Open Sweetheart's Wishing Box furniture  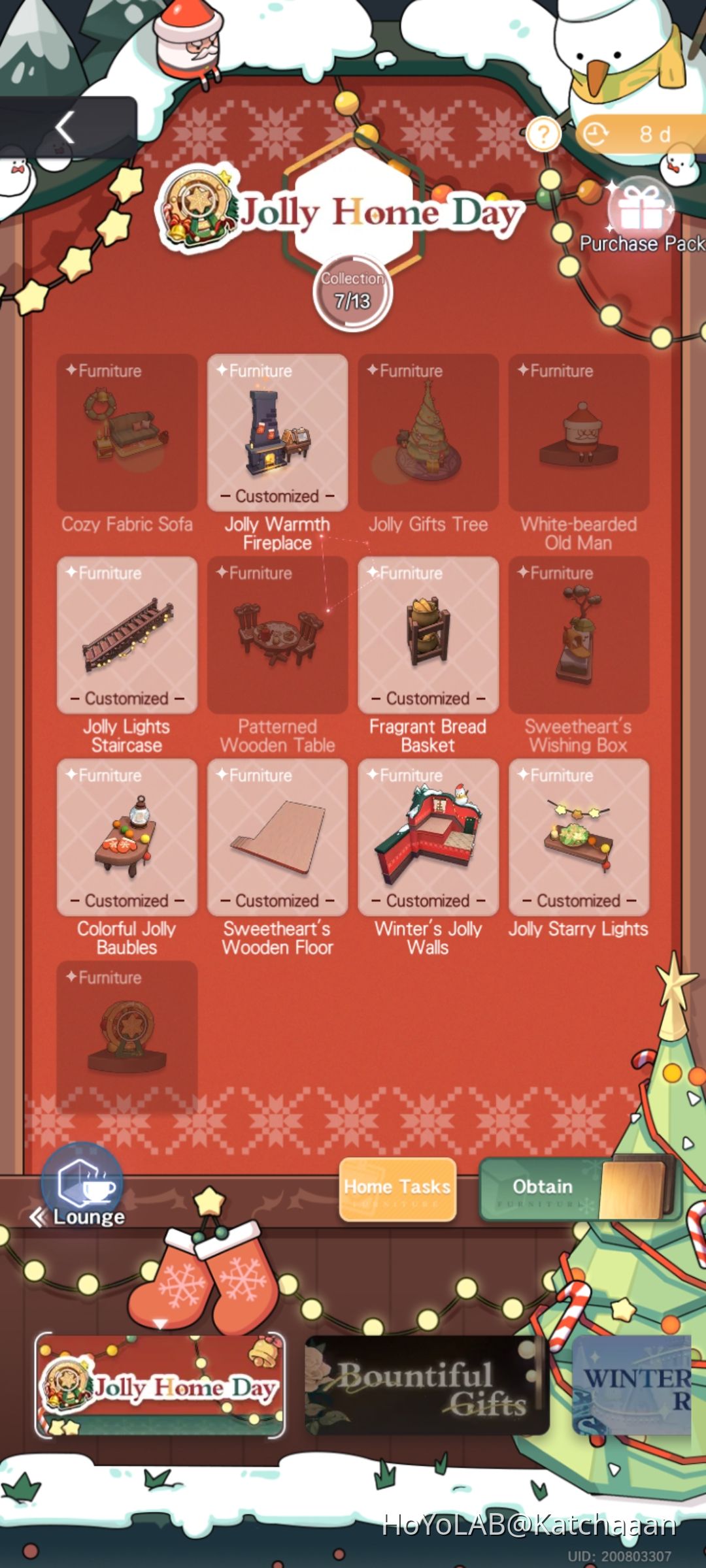coord(579,635)
